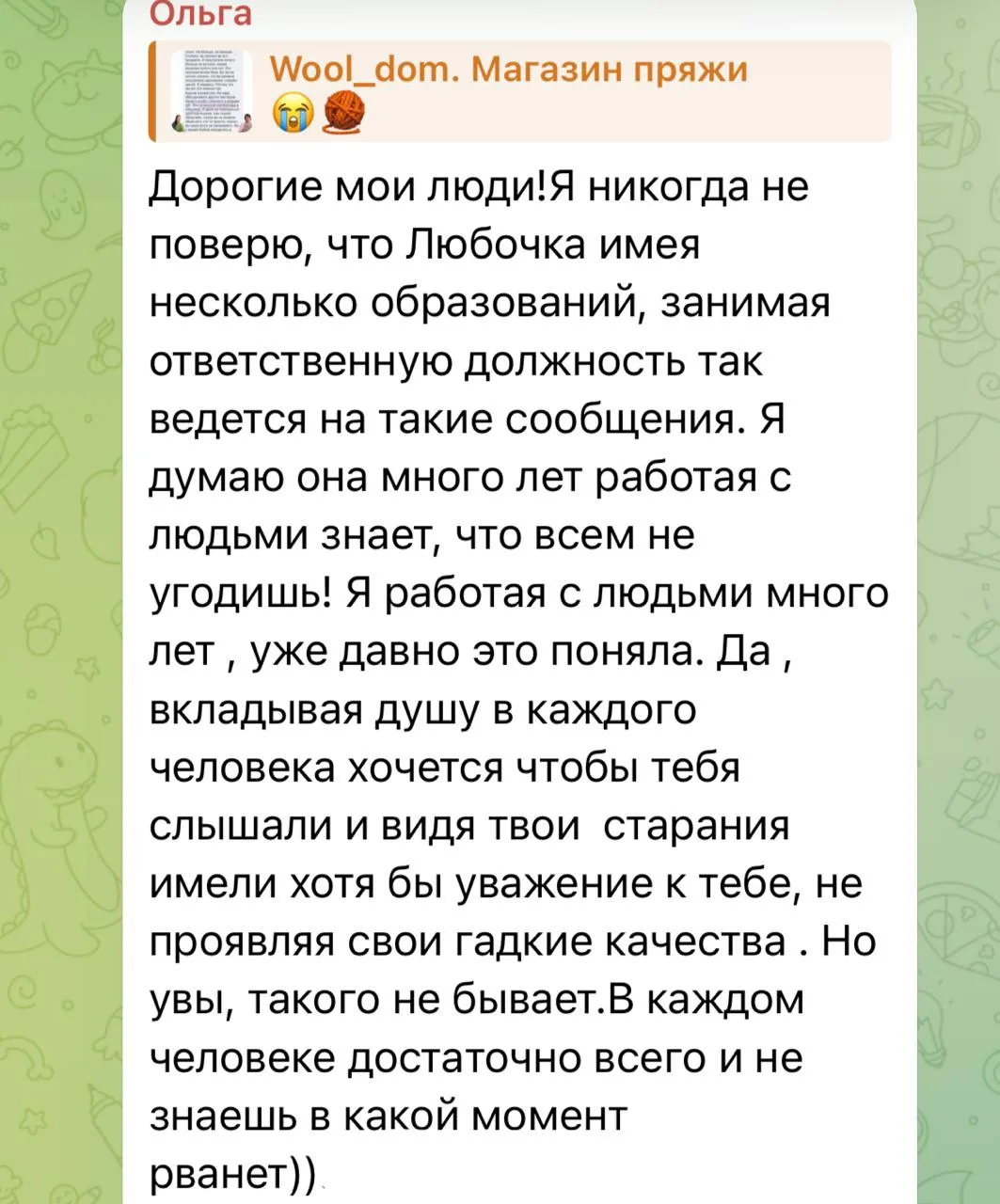1000x1204 pixels.
Task: Open the quoted Wool_dom reply preview
Action: click(519, 91)
